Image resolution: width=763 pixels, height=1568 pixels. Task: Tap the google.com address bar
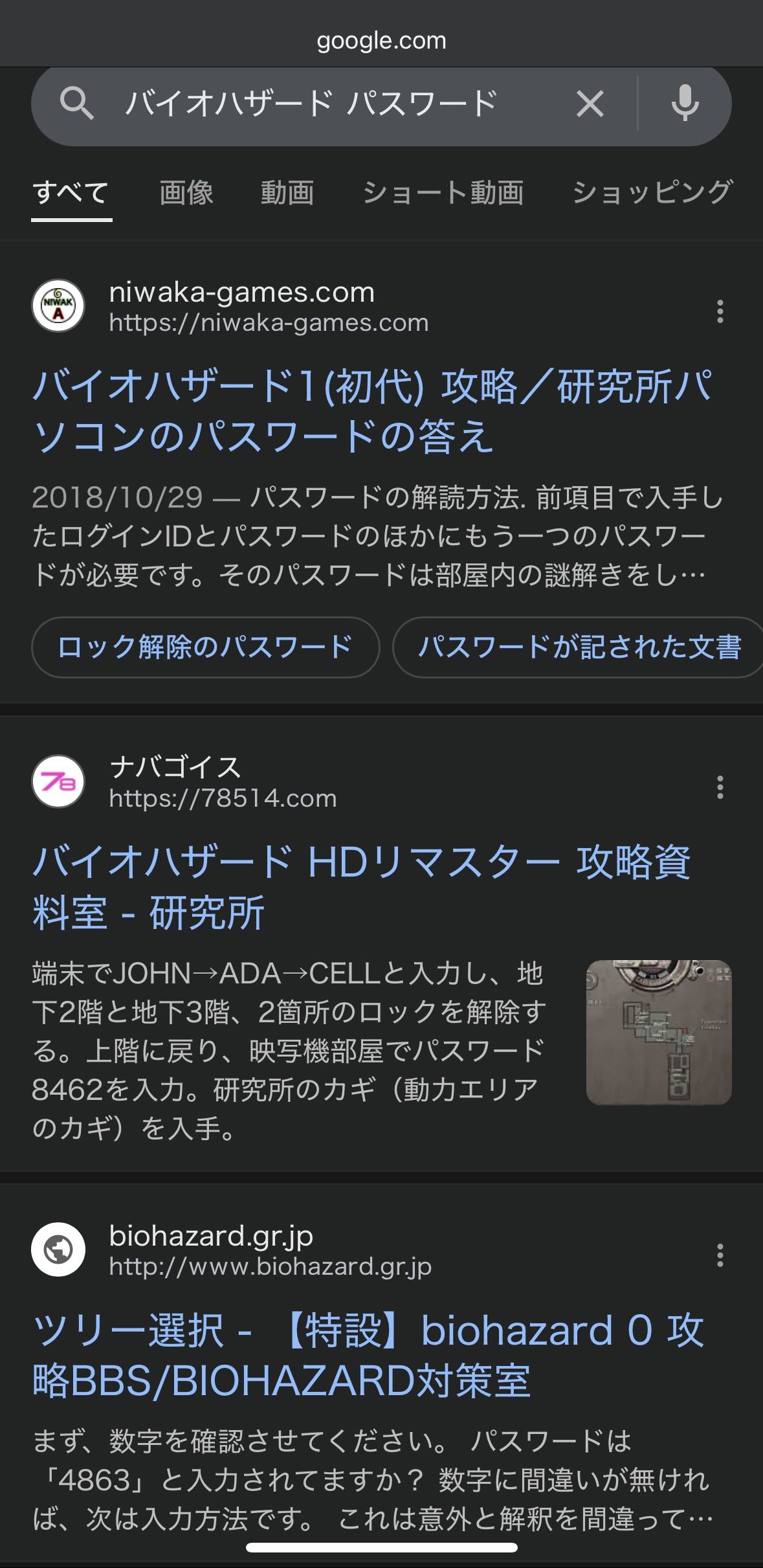tap(381, 41)
